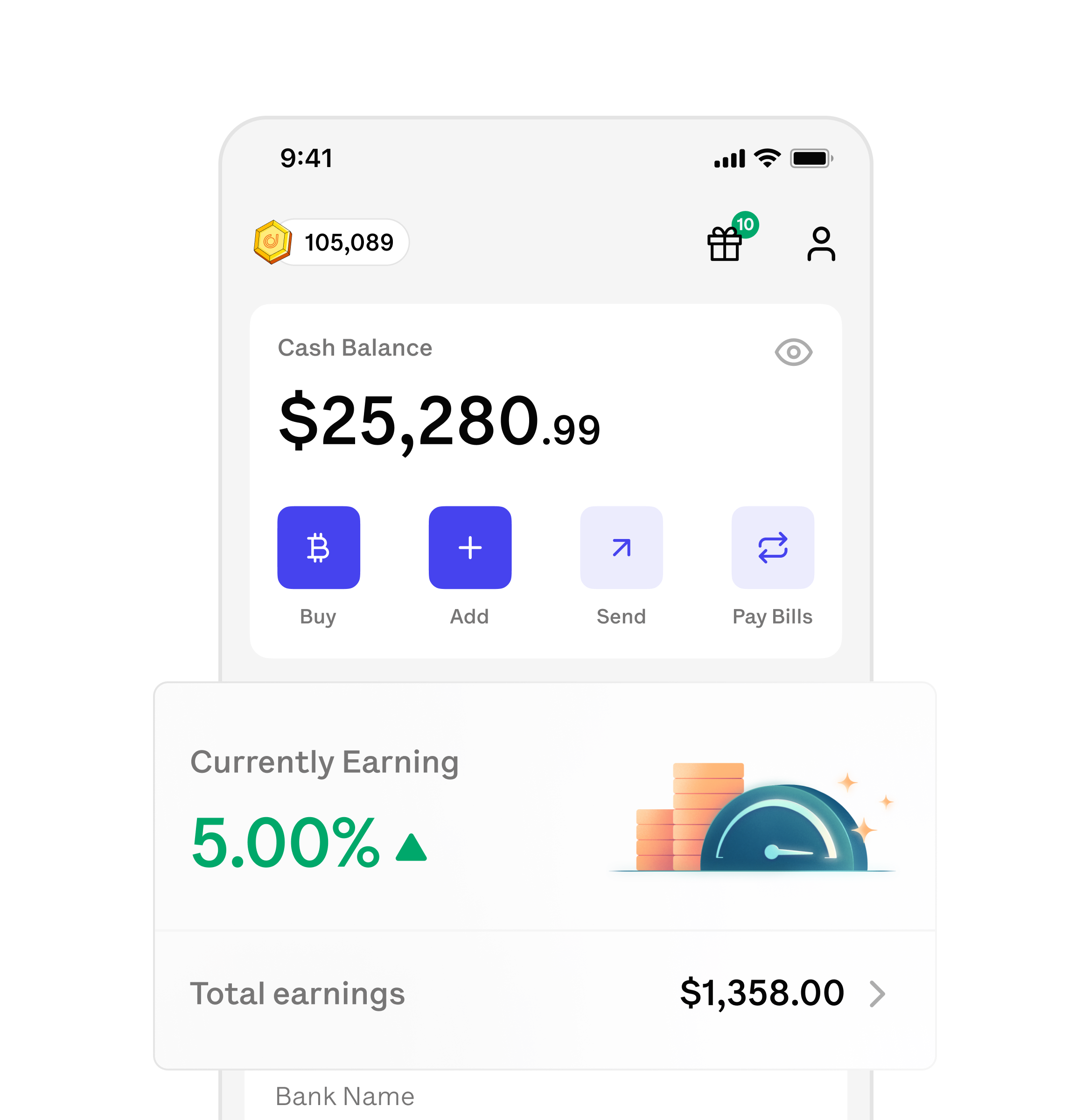Tap the gold coin rewards icon
Image resolution: width=1090 pixels, height=1120 pixels.
tap(273, 243)
